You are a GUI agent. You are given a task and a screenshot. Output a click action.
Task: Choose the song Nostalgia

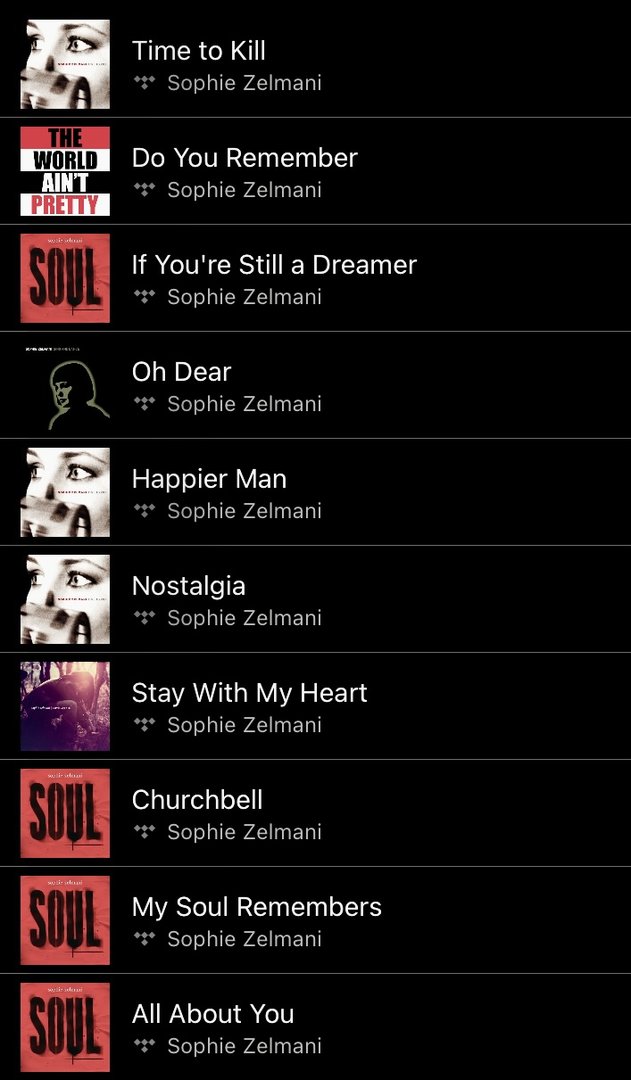(189, 586)
